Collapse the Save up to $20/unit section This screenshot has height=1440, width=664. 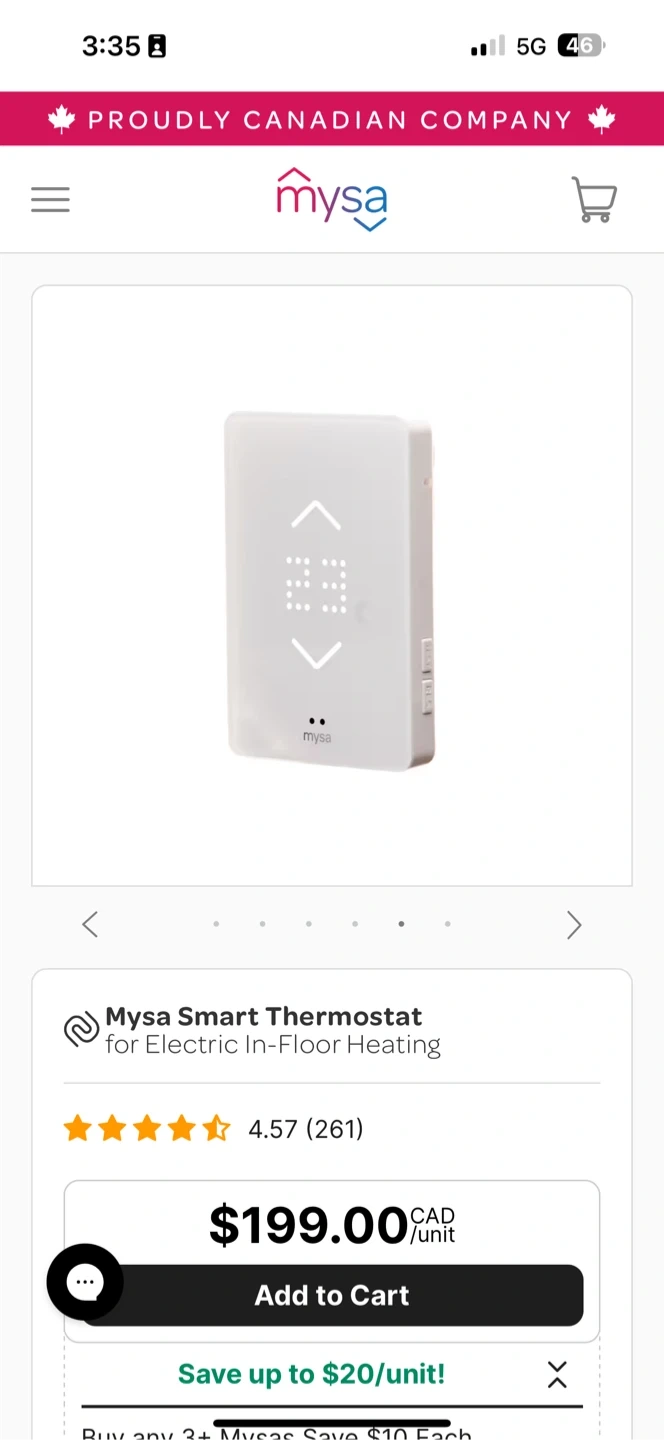click(557, 1374)
